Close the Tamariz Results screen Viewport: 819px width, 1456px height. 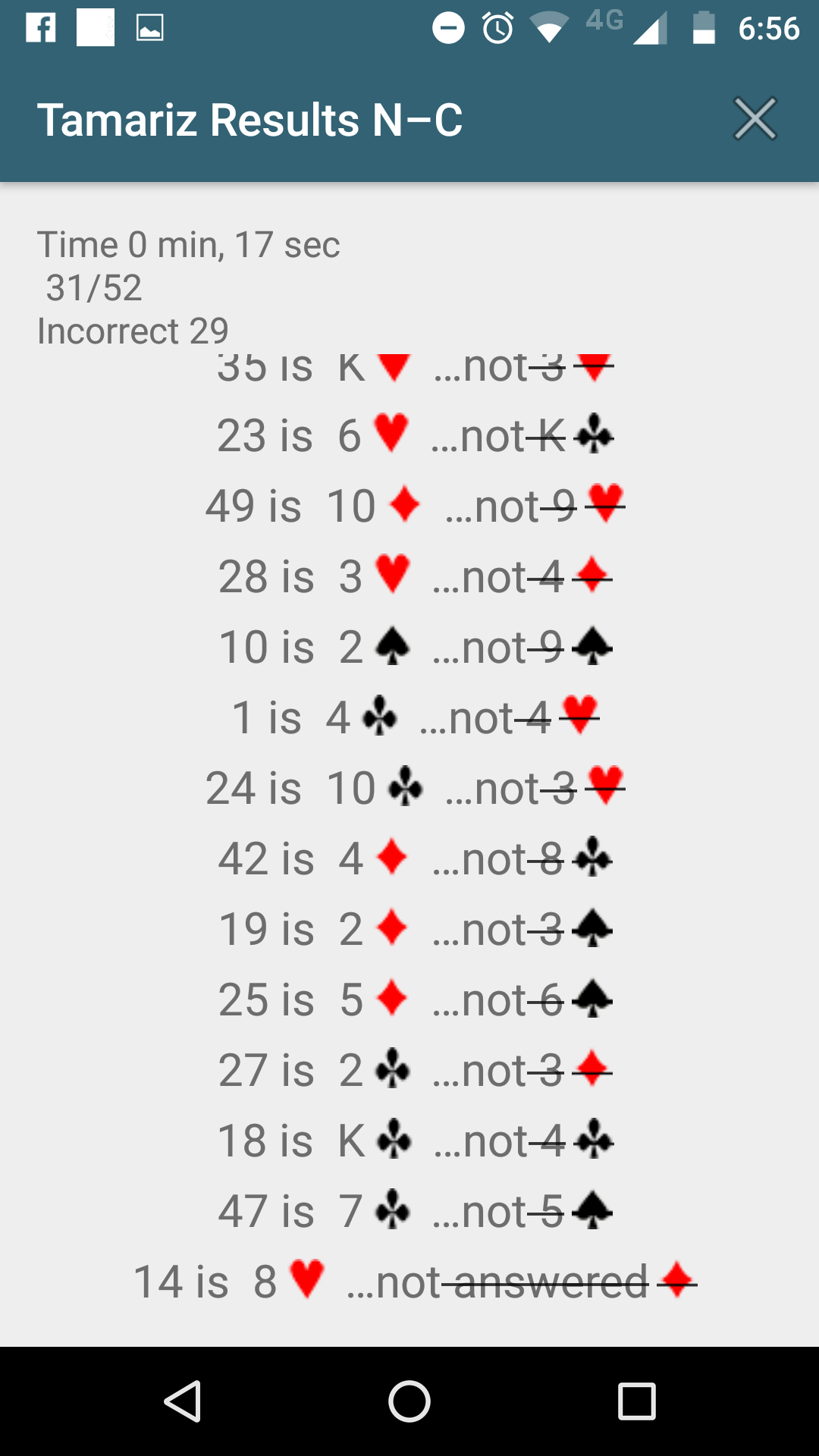tap(755, 118)
